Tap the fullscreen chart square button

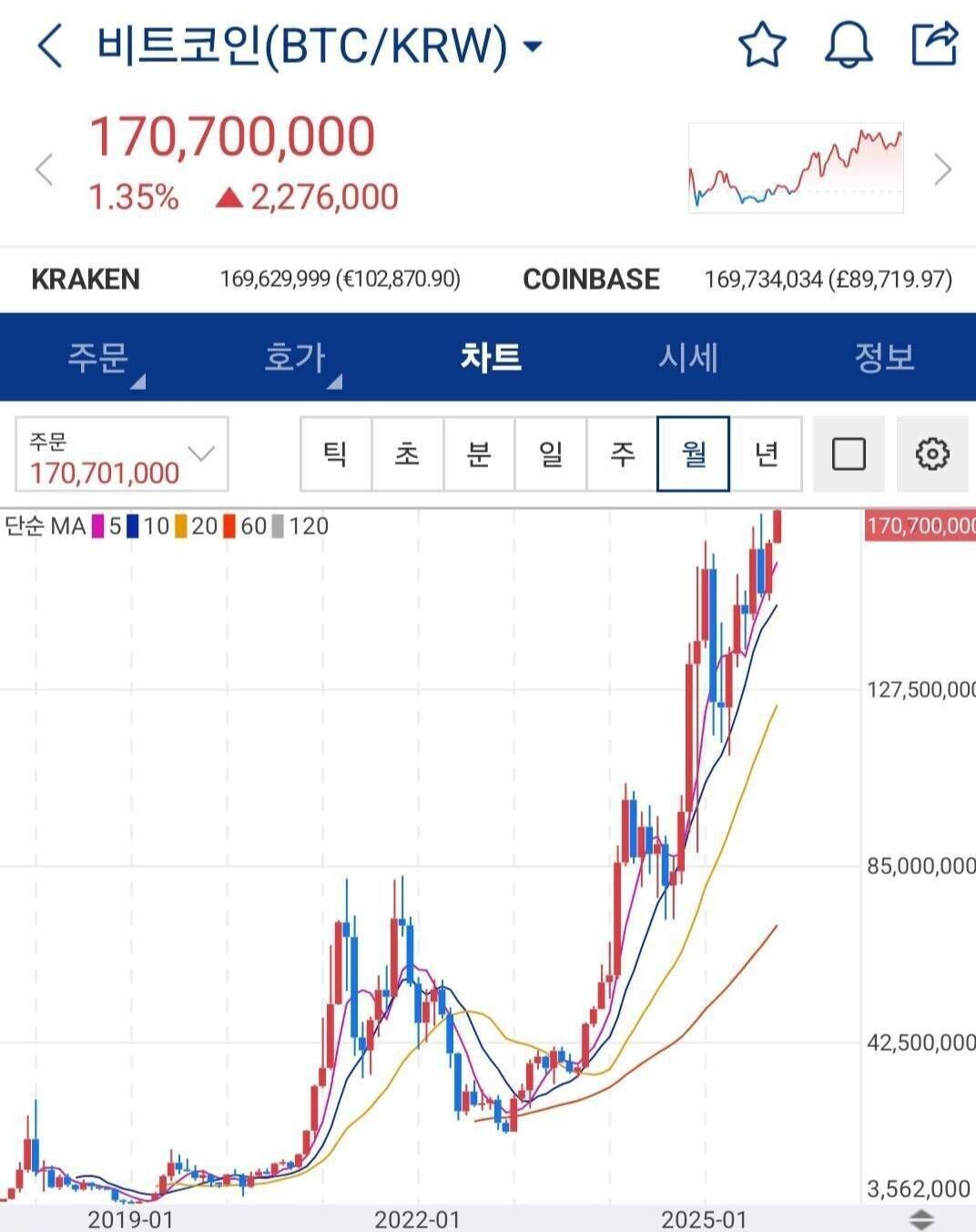point(849,453)
